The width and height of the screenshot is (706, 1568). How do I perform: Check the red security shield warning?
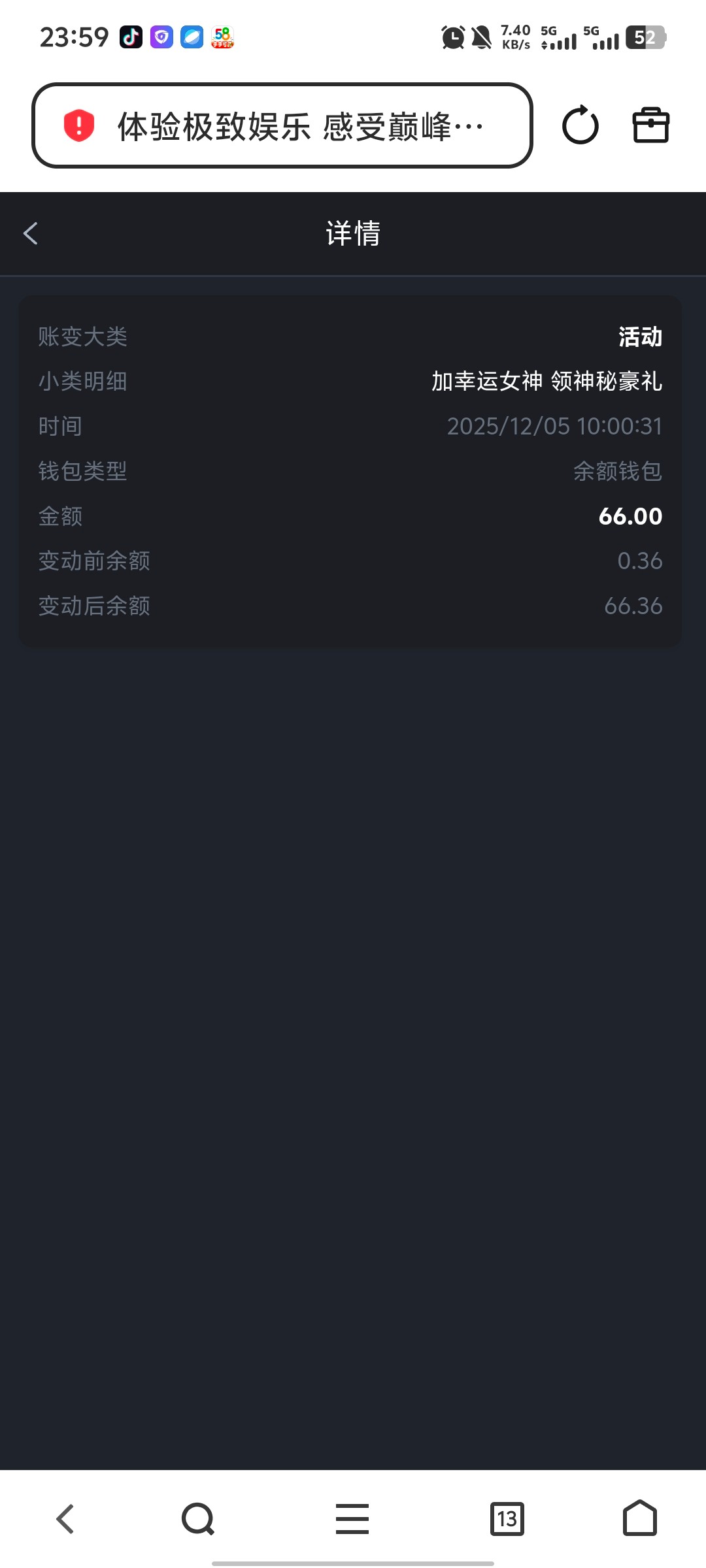coord(79,125)
